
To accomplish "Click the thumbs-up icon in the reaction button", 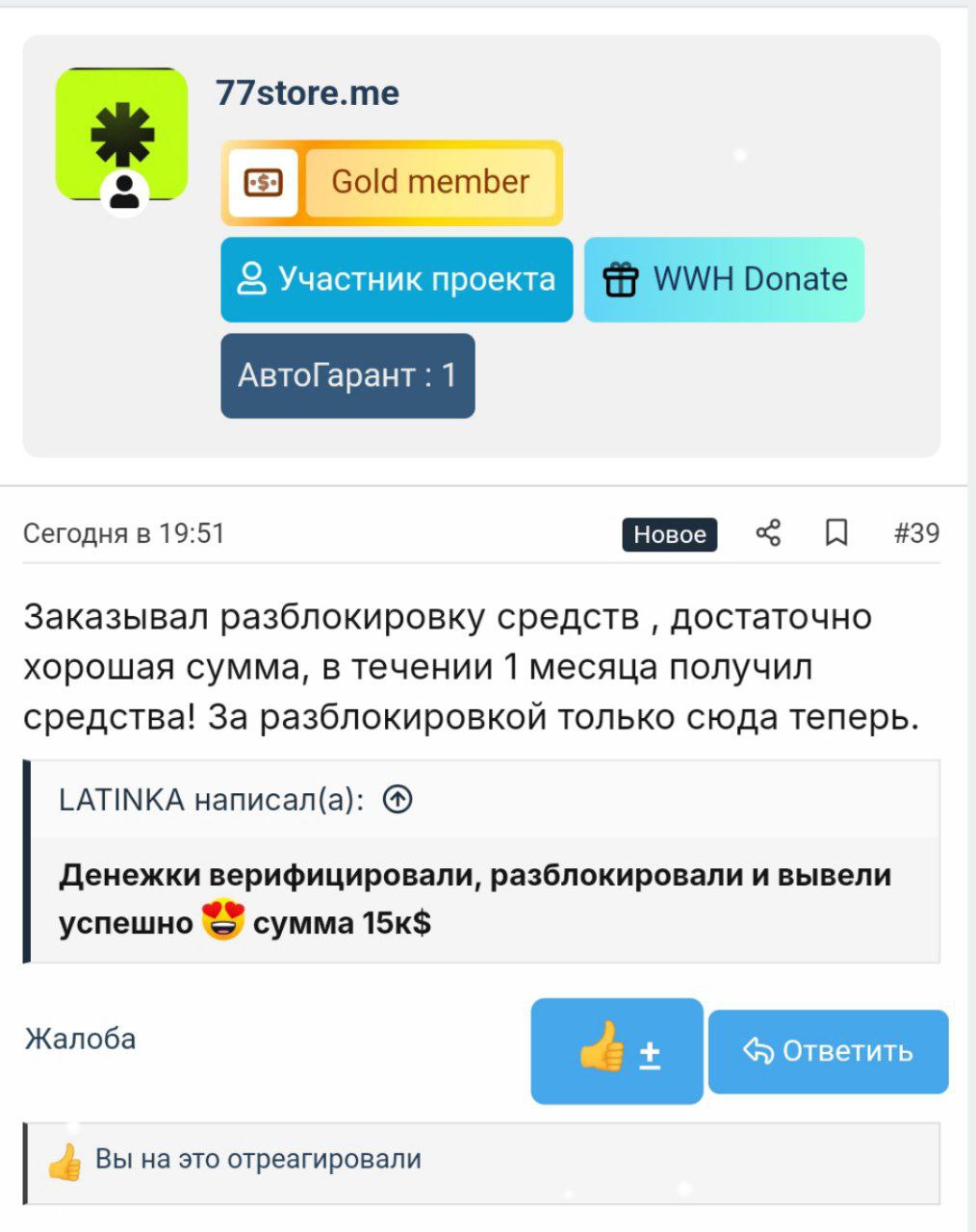I will click(x=602, y=1051).
